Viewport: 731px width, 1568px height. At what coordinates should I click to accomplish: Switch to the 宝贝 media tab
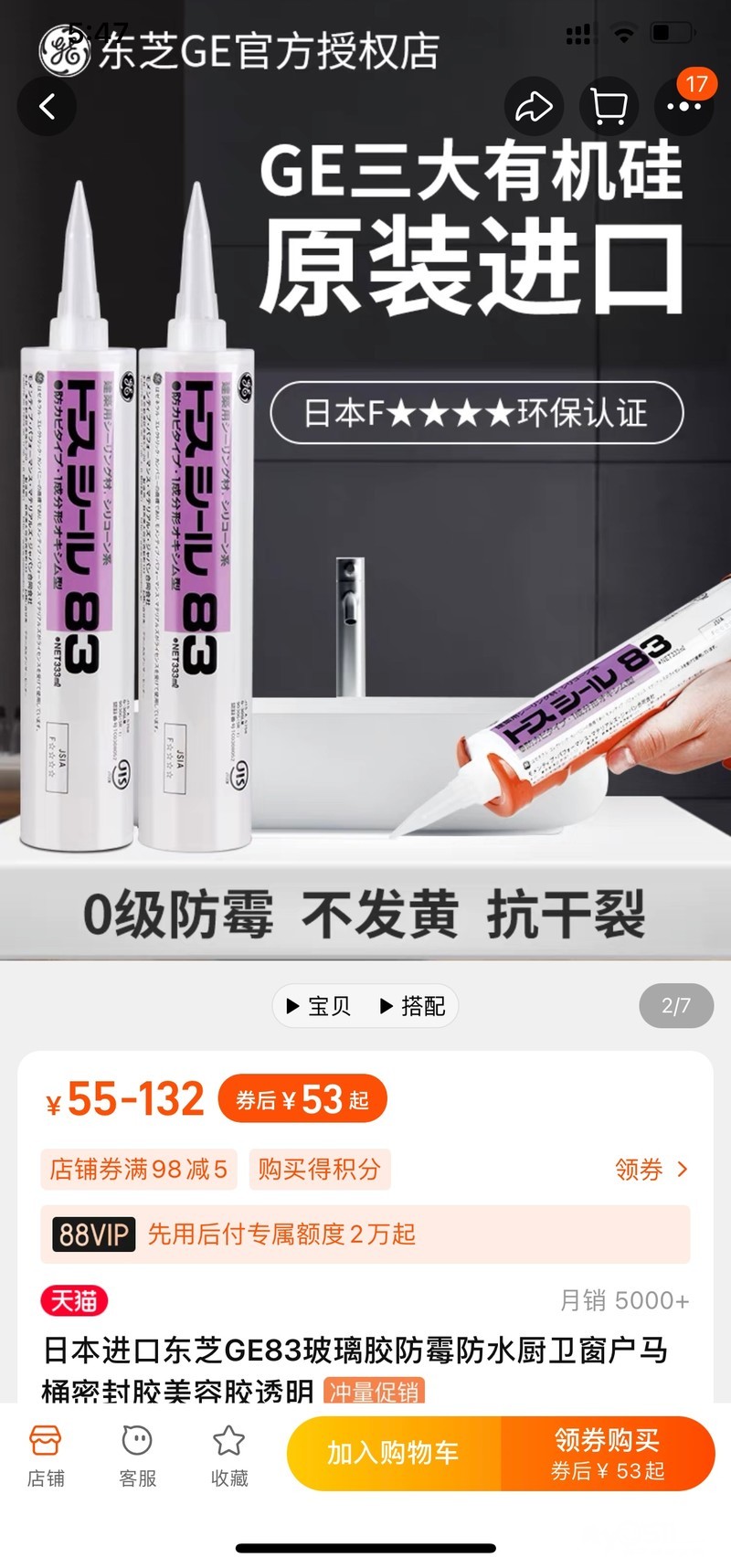[318, 1006]
